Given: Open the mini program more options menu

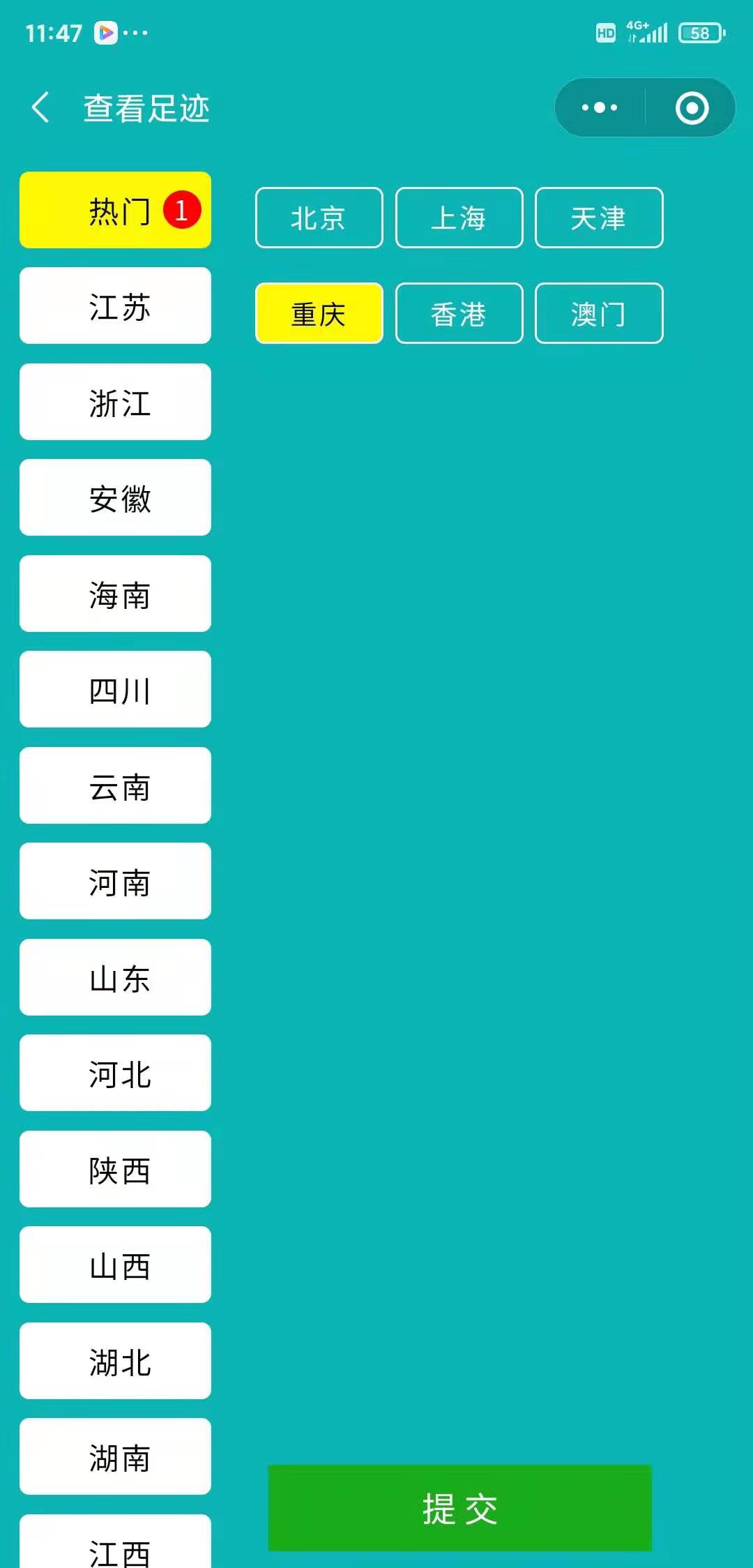Looking at the screenshot, I should point(600,107).
